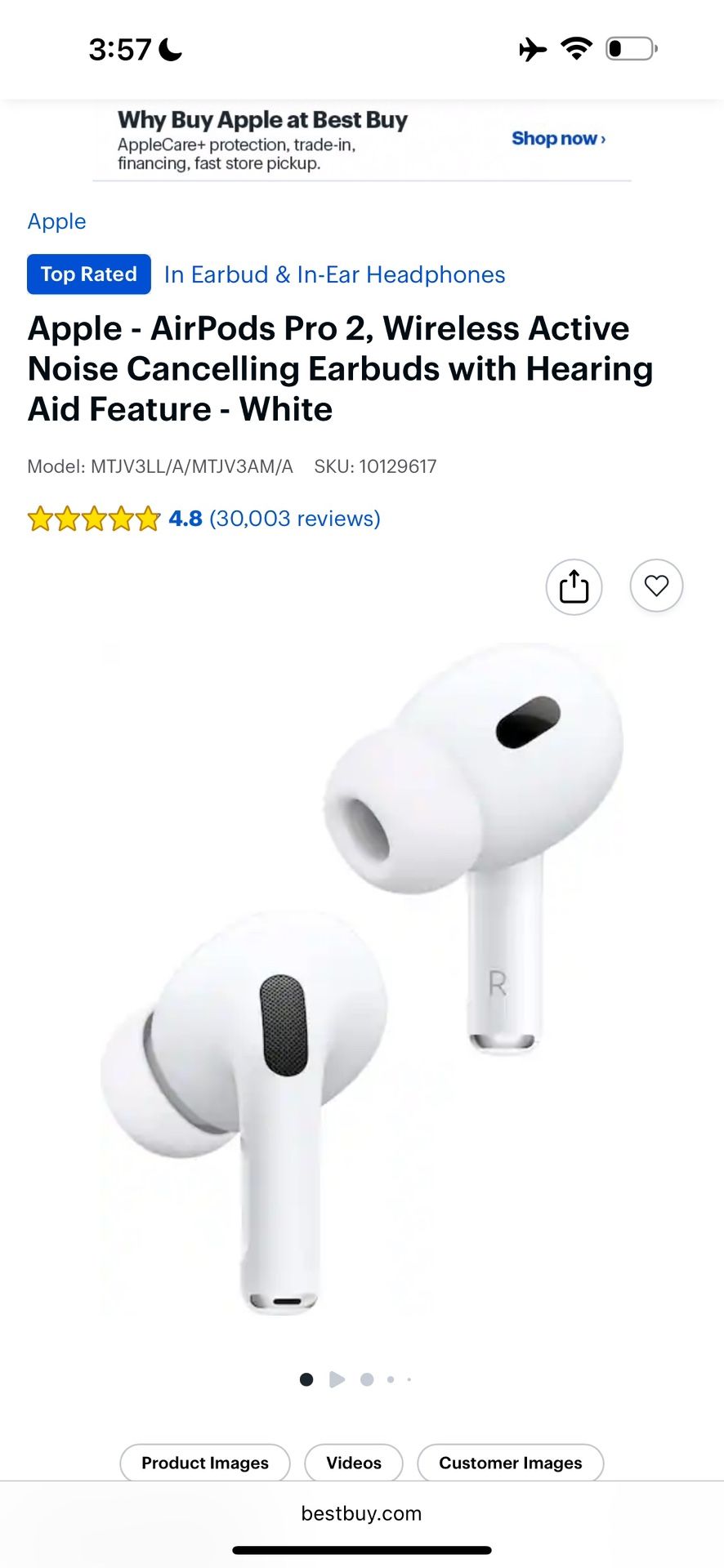Open the Earbud & In-Ear Headphones category
This screenshot has width=724, height=1568.
point(334,274)
